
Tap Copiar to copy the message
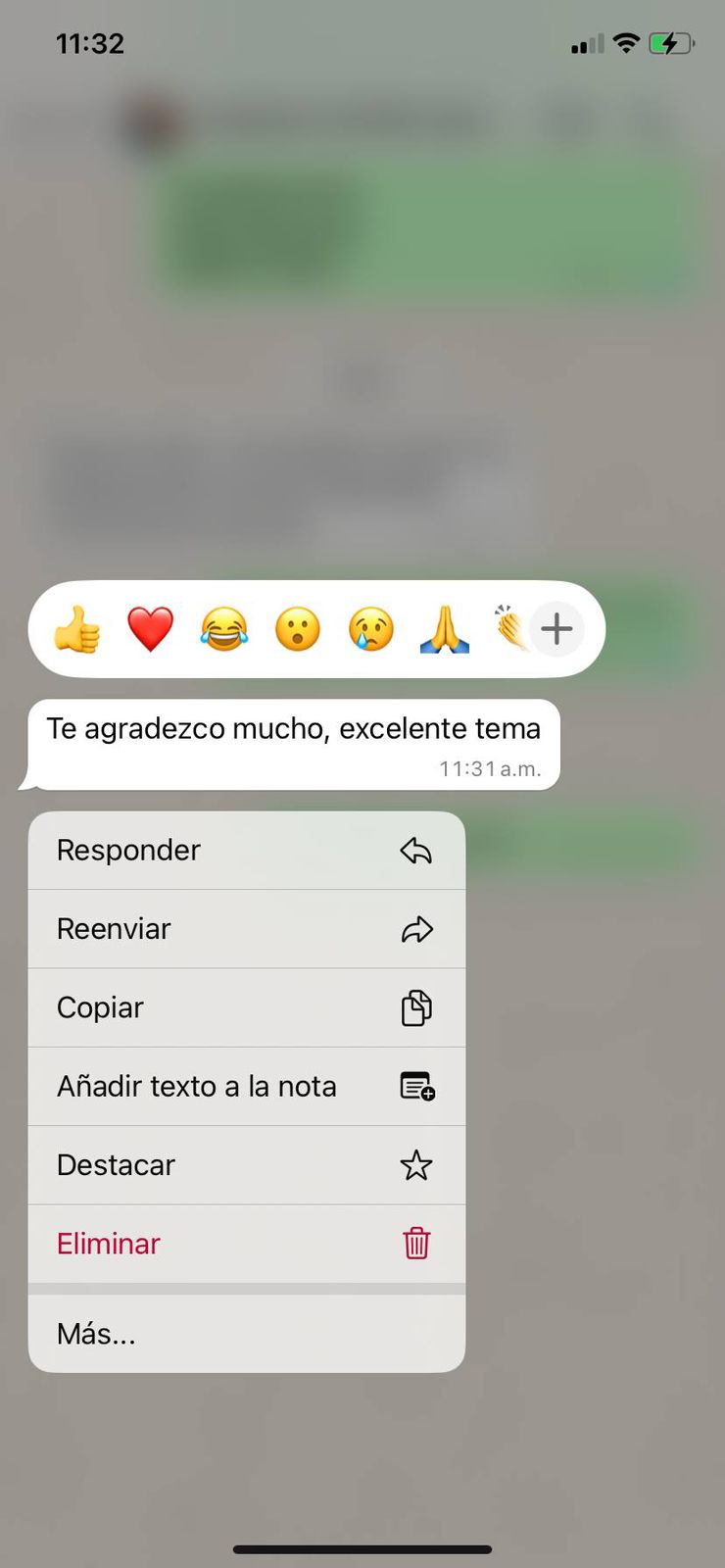(246, 1007)
